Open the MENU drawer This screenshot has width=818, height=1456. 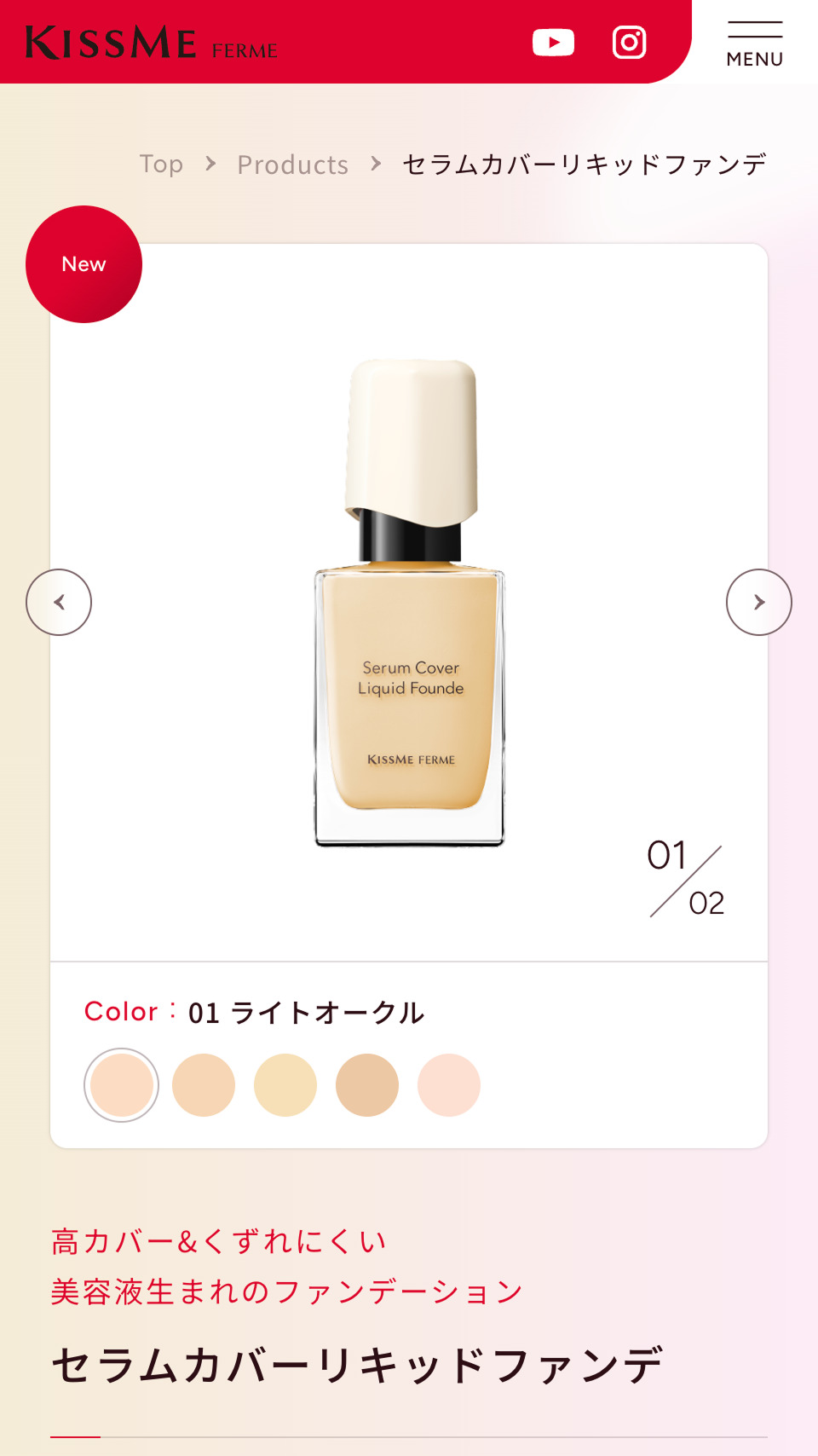tap(754, 43)
